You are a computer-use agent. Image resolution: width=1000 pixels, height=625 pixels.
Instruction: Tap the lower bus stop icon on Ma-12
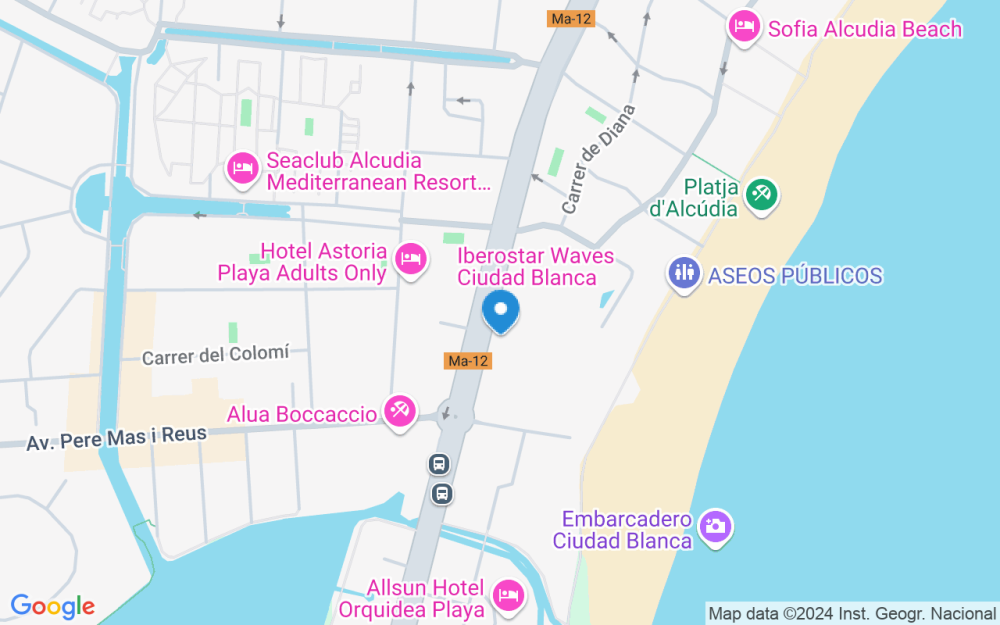442,494
